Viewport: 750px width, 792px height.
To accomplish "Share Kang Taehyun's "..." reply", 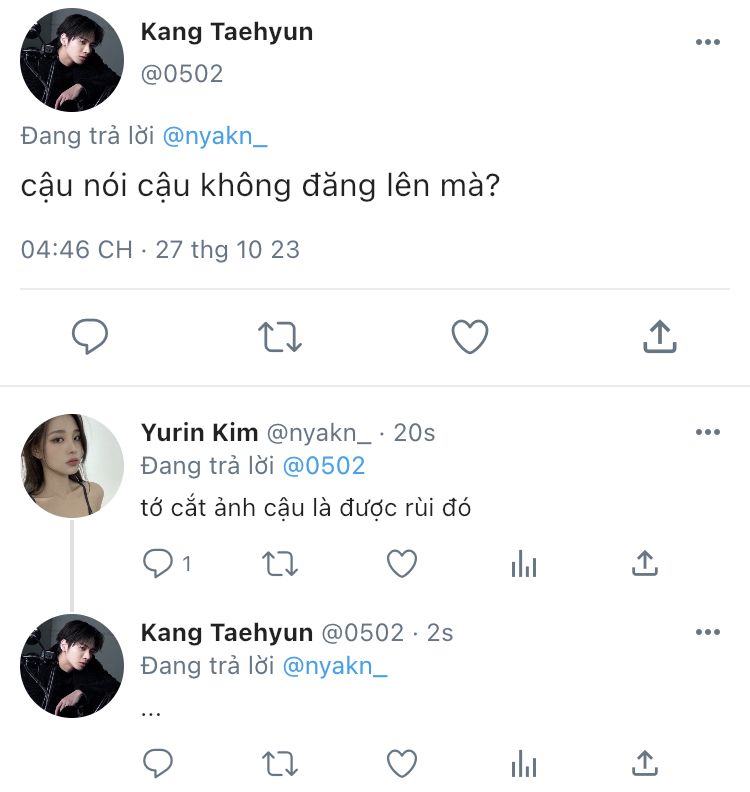I will pyautogui.click(x=644, y=764).
